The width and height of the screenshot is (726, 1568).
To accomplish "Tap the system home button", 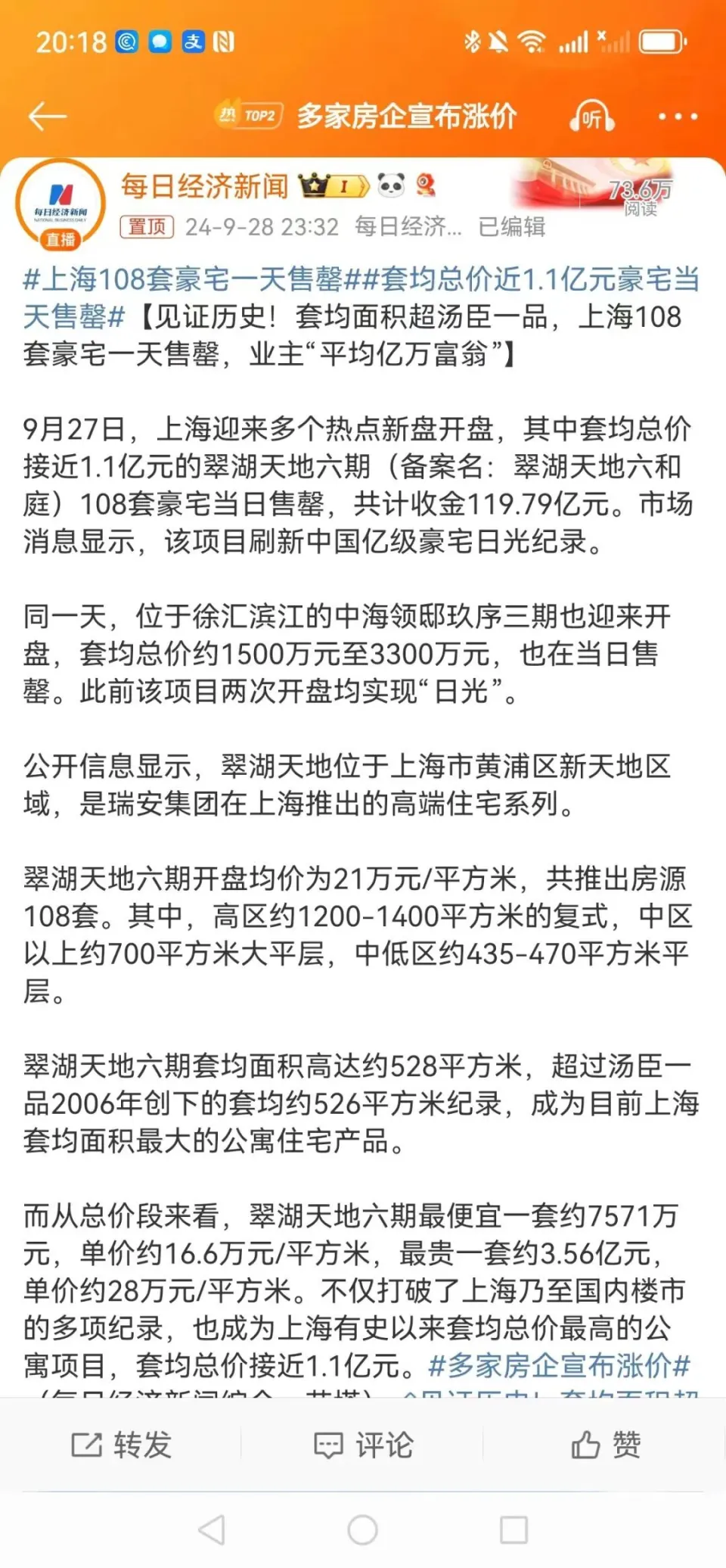I will pos(363,1529).
